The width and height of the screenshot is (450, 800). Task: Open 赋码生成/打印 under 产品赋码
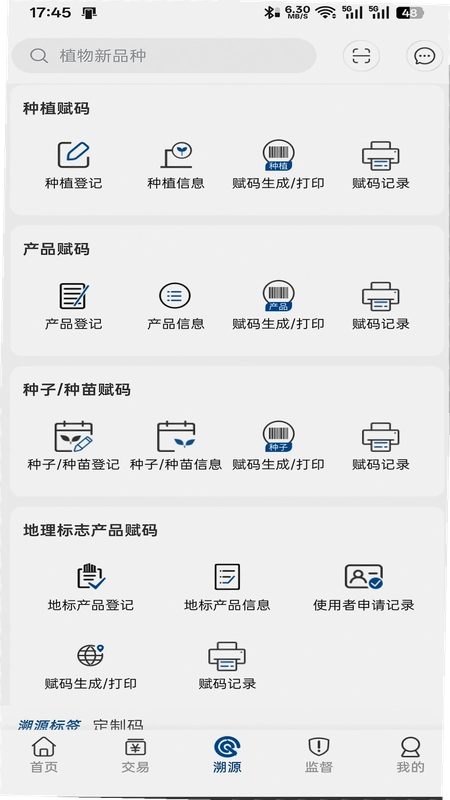pyautogui.click(x=279, y=306)
